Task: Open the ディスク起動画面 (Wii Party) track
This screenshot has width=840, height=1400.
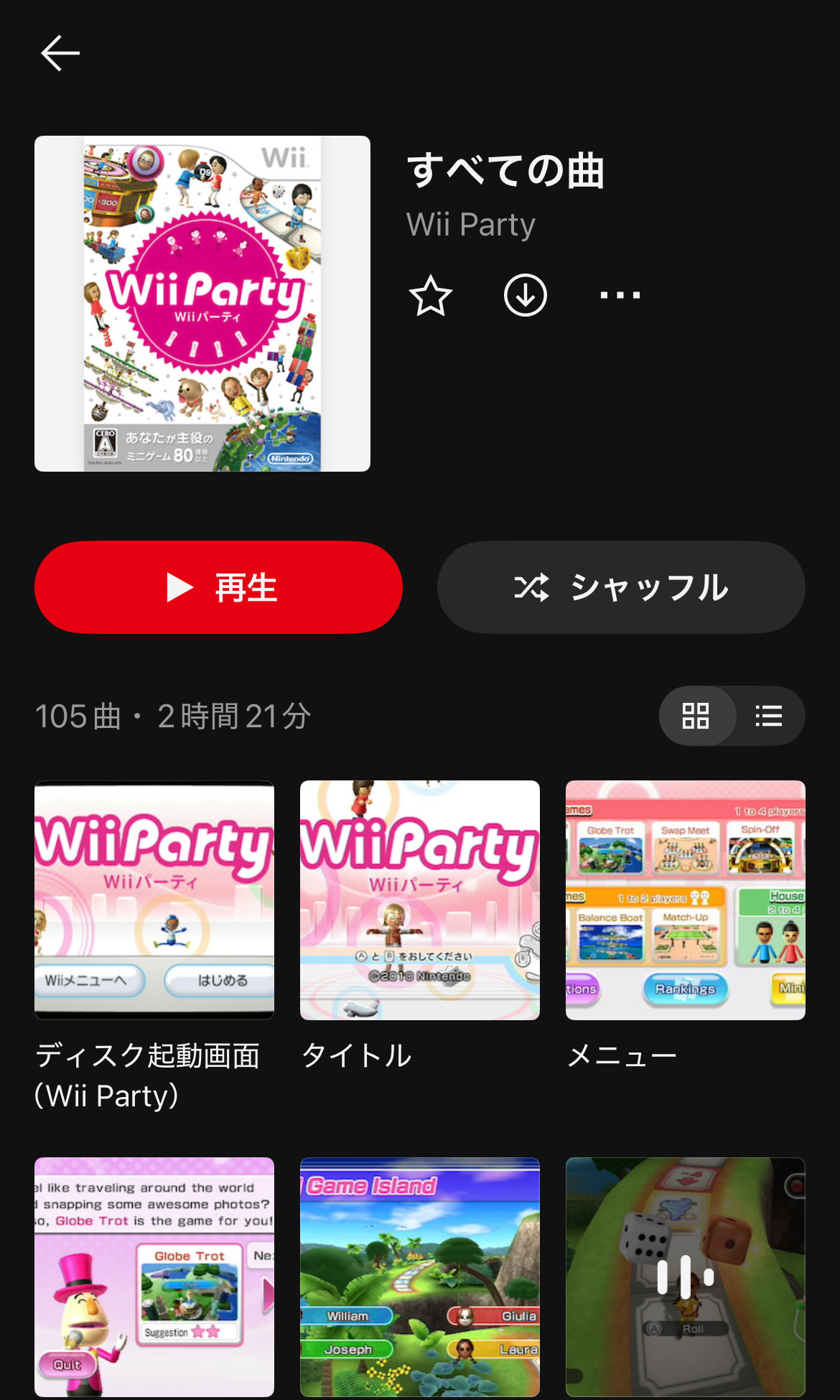Action: point(154,900)
